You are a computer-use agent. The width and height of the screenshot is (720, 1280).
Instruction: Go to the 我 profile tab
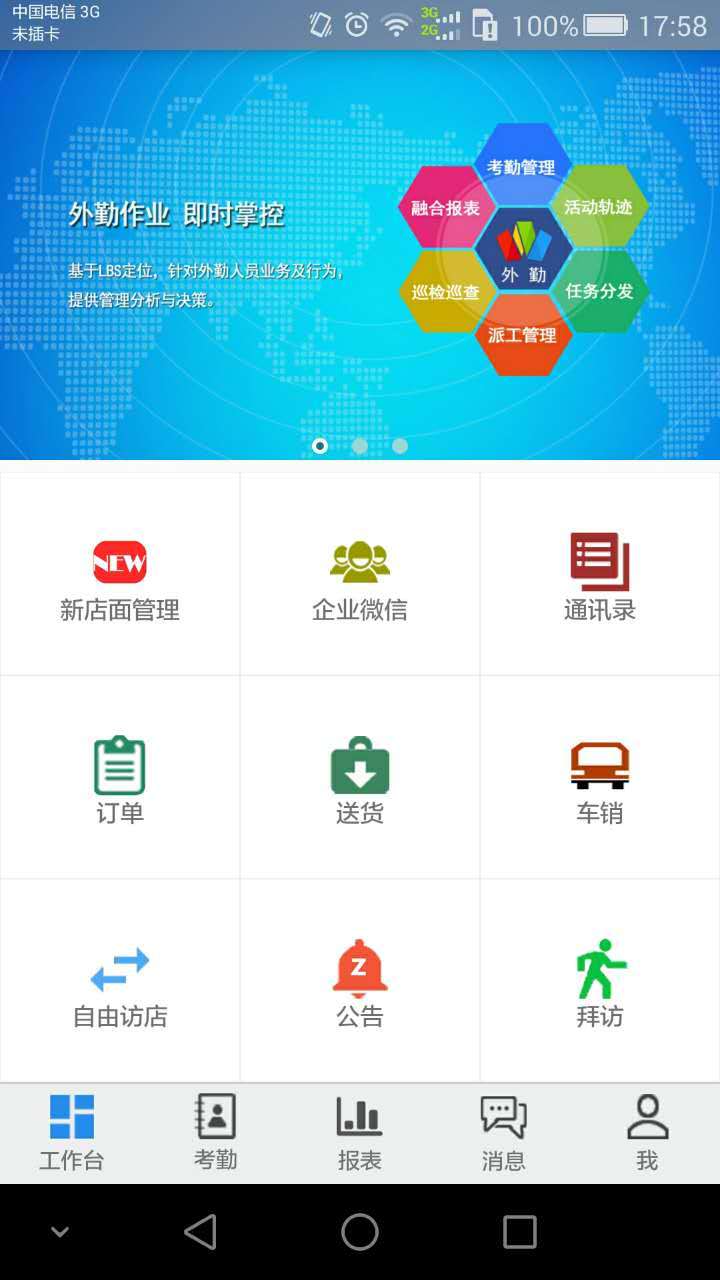tap(647, 1133)
